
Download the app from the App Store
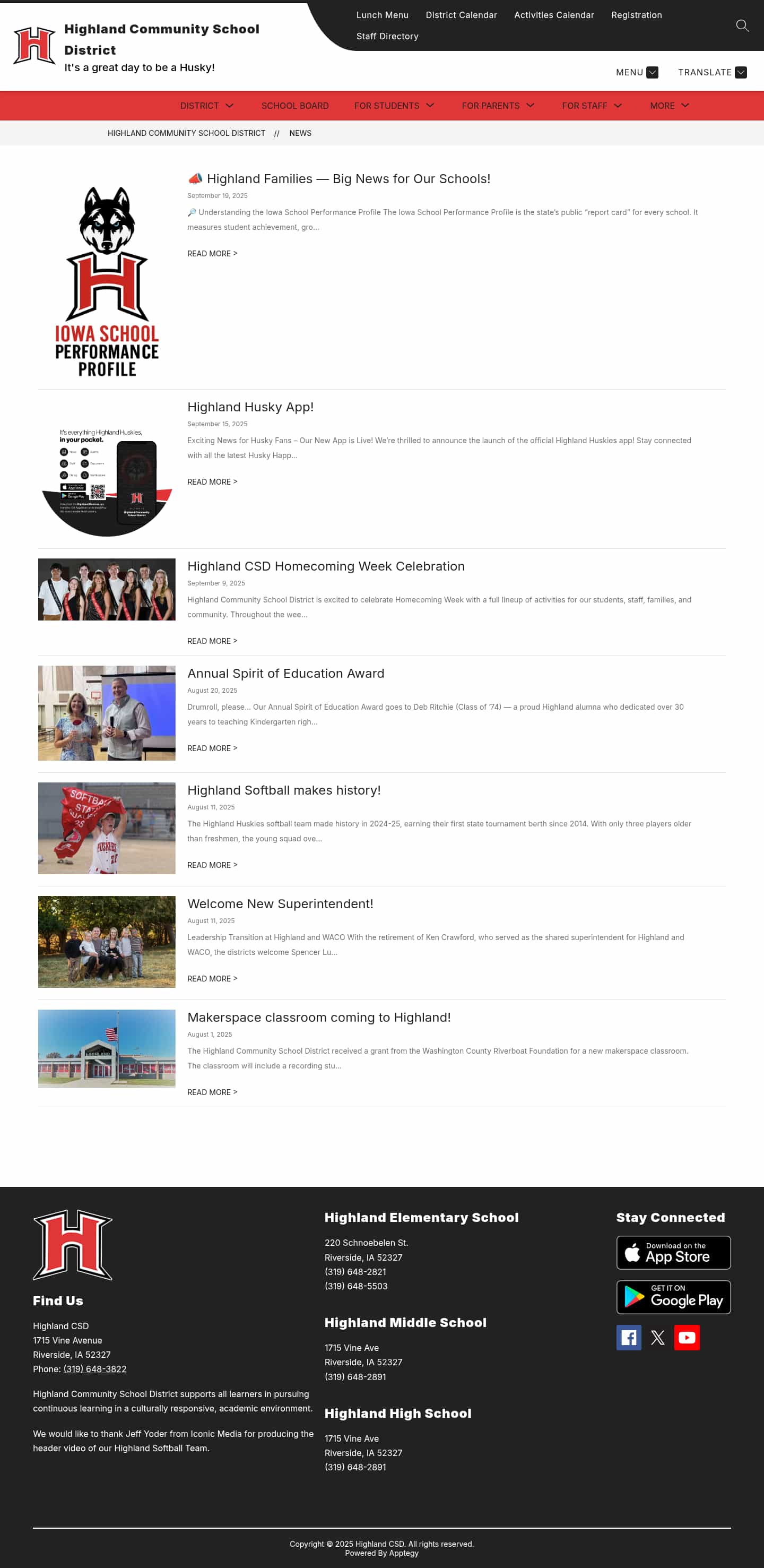pos(673,1253)
